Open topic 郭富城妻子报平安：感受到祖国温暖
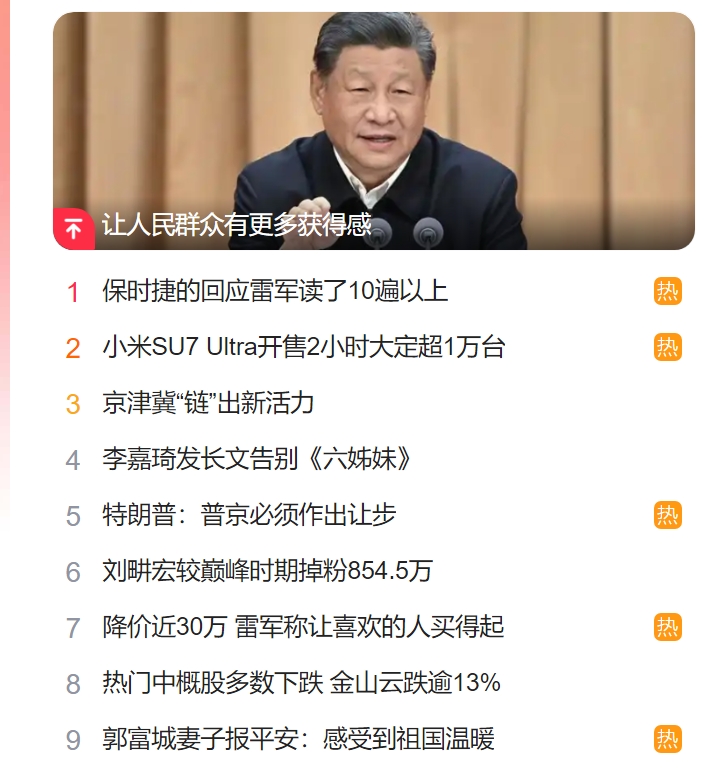Image resolution: width=719 pixels, height=784 pixels. point(298,739)
